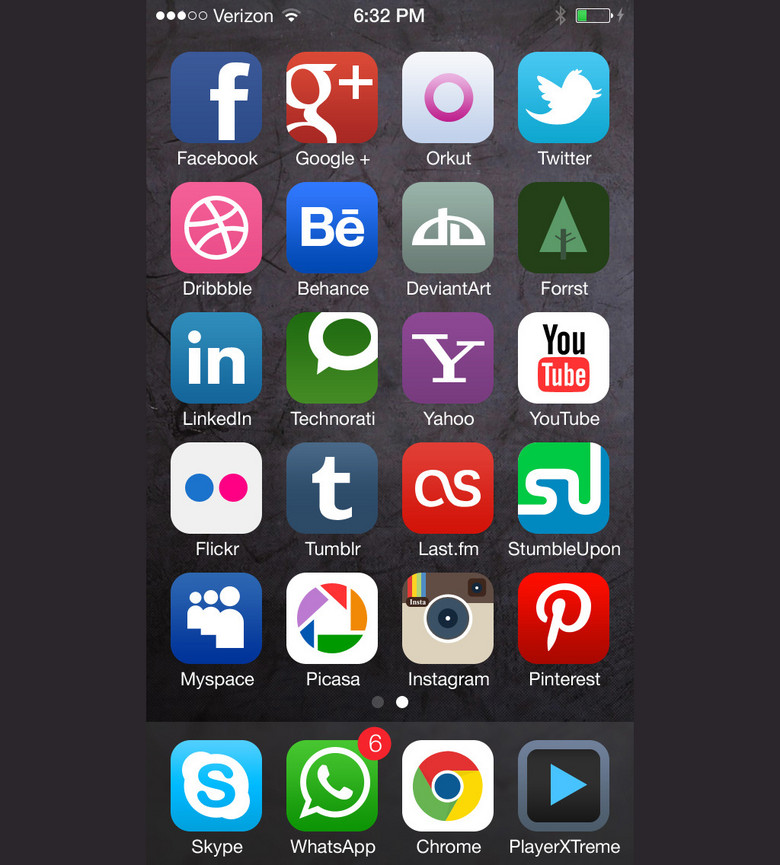Open WhatsApp with 6 unread notifications
Image resolution: width=780 pixels, height=865 pixels.
click(x=332, y=785)
